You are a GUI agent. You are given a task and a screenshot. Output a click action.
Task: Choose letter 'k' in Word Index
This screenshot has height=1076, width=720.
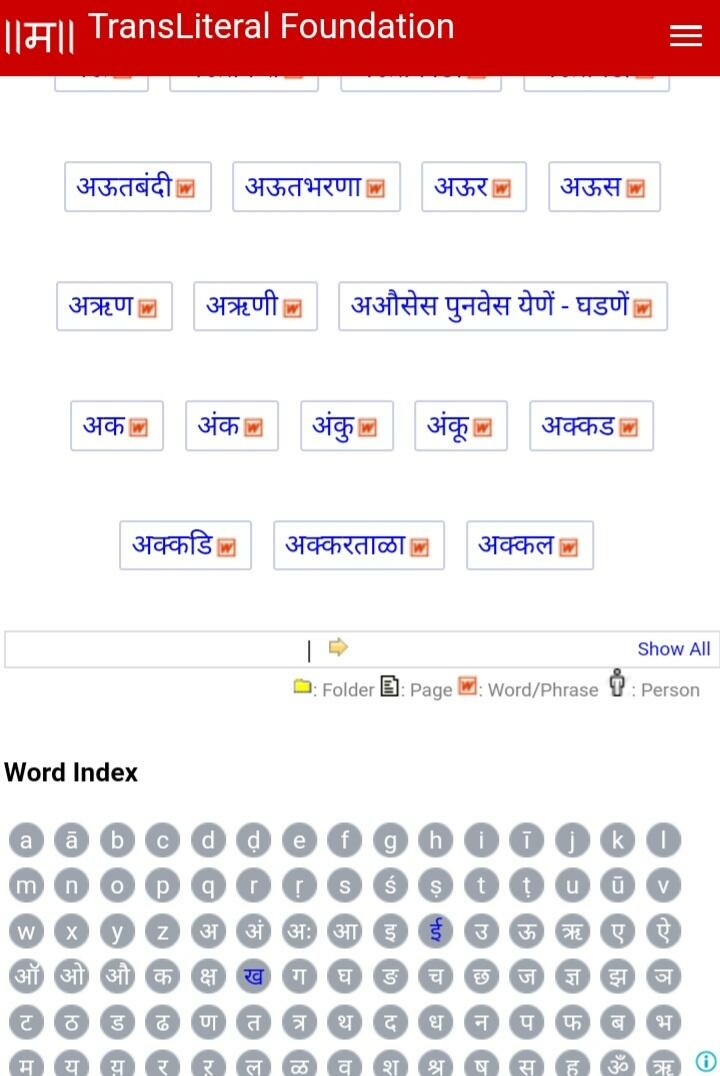tap(617, 841)
